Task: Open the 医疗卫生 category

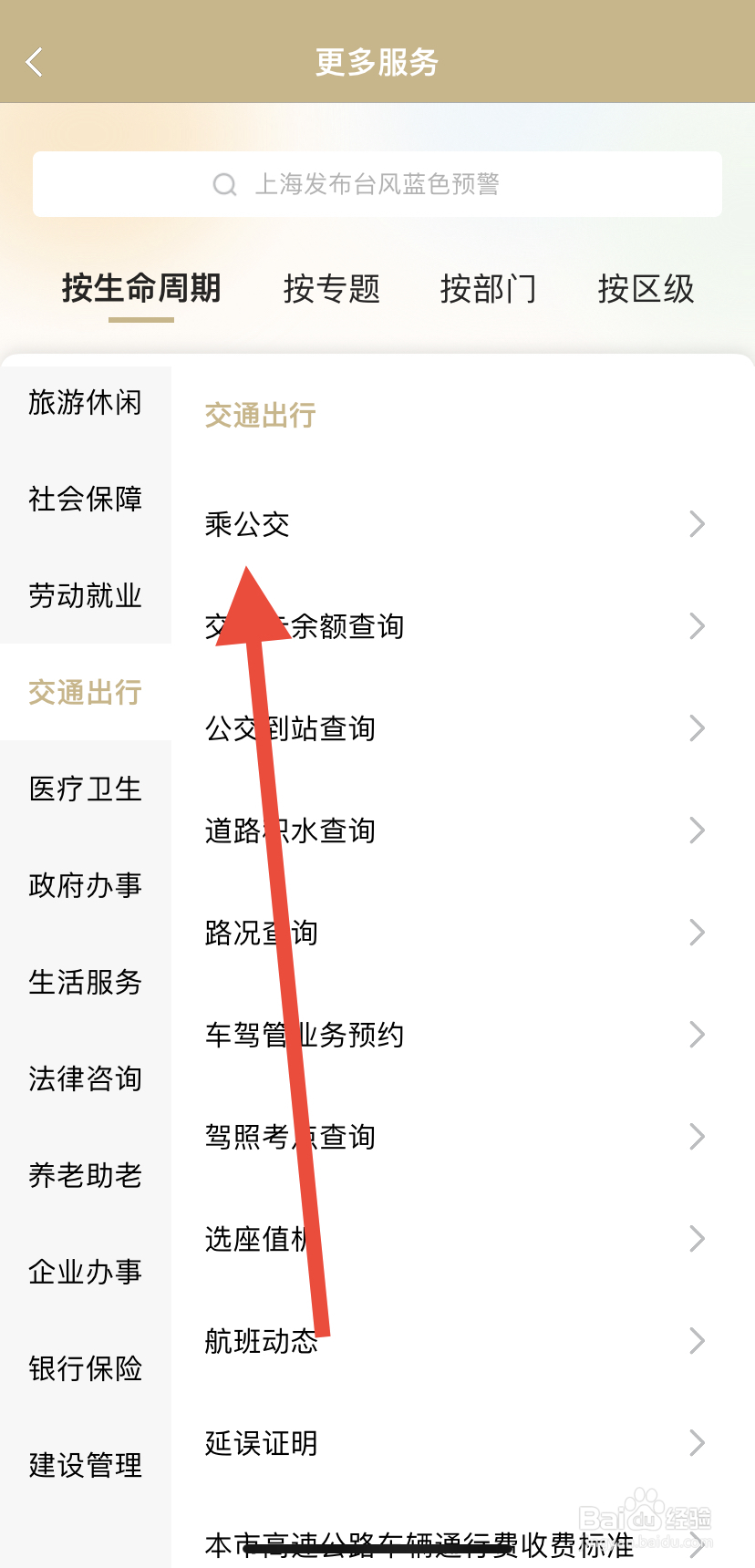Action: (85, 789)
